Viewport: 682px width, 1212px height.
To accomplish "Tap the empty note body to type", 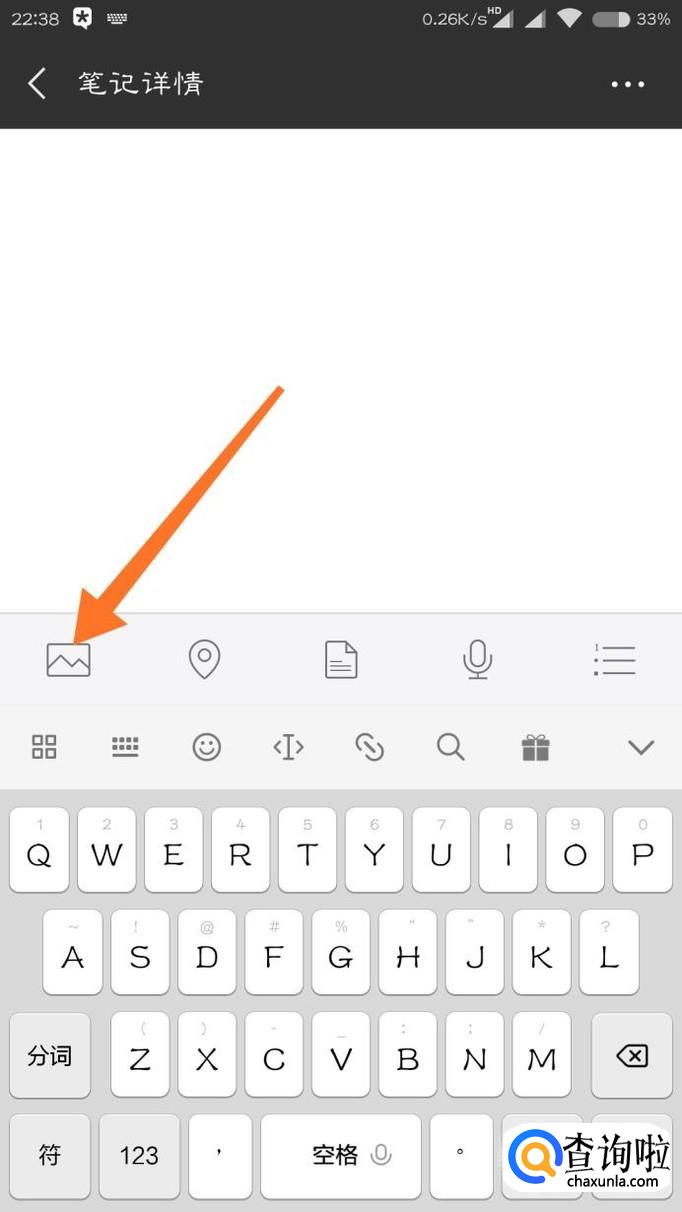I will (x=340, y=300).
